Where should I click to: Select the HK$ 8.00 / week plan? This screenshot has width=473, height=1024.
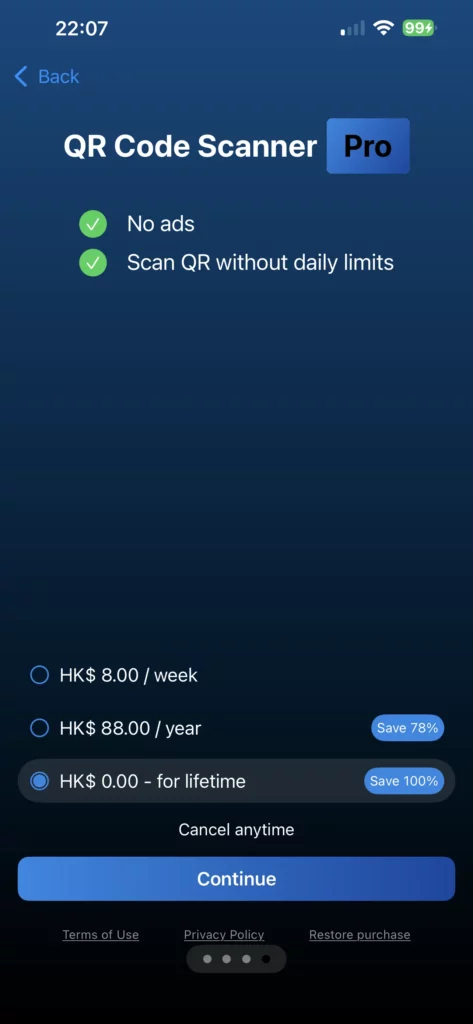pyautogui.click(x=236, y=675)
